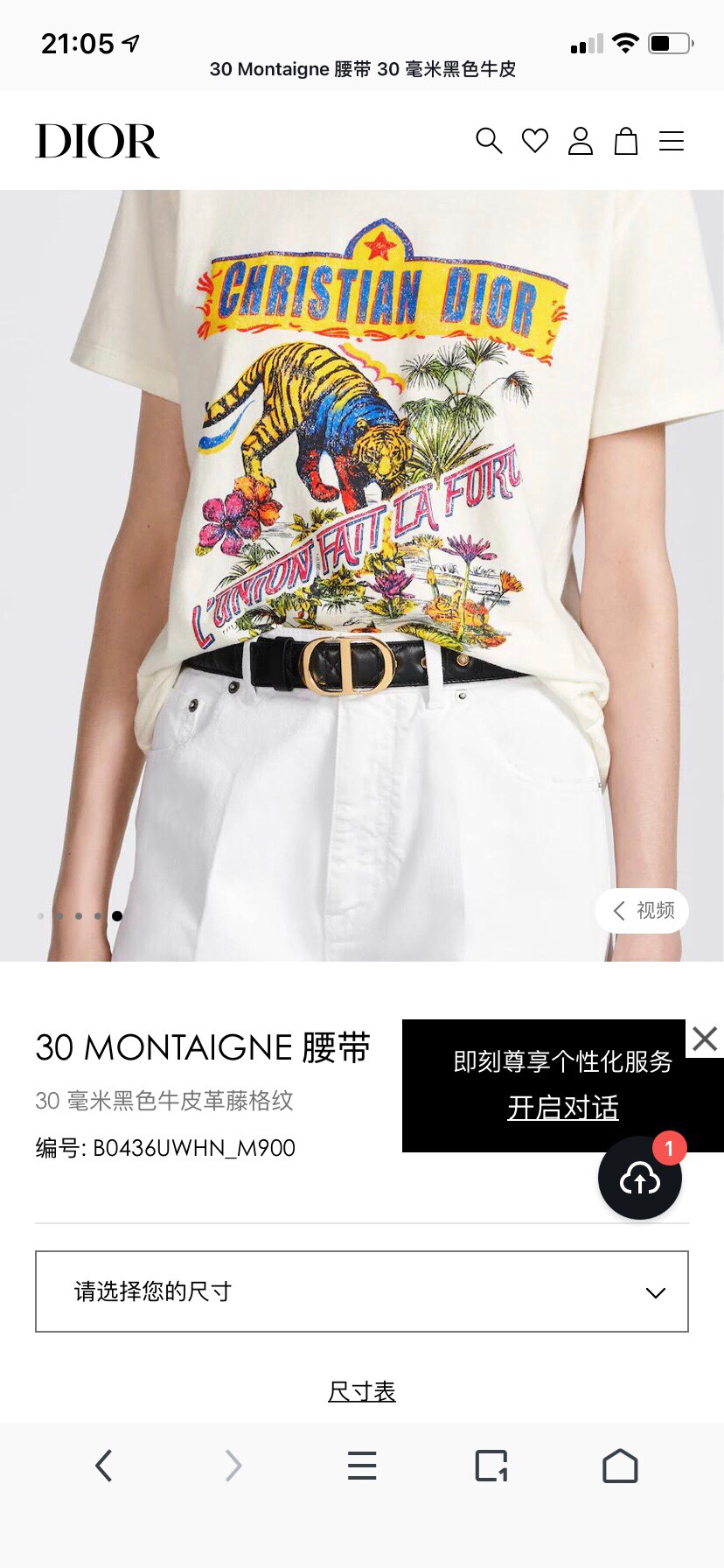Expand the 请选择您的尺寸 size dropdown

click(362, 1291)
